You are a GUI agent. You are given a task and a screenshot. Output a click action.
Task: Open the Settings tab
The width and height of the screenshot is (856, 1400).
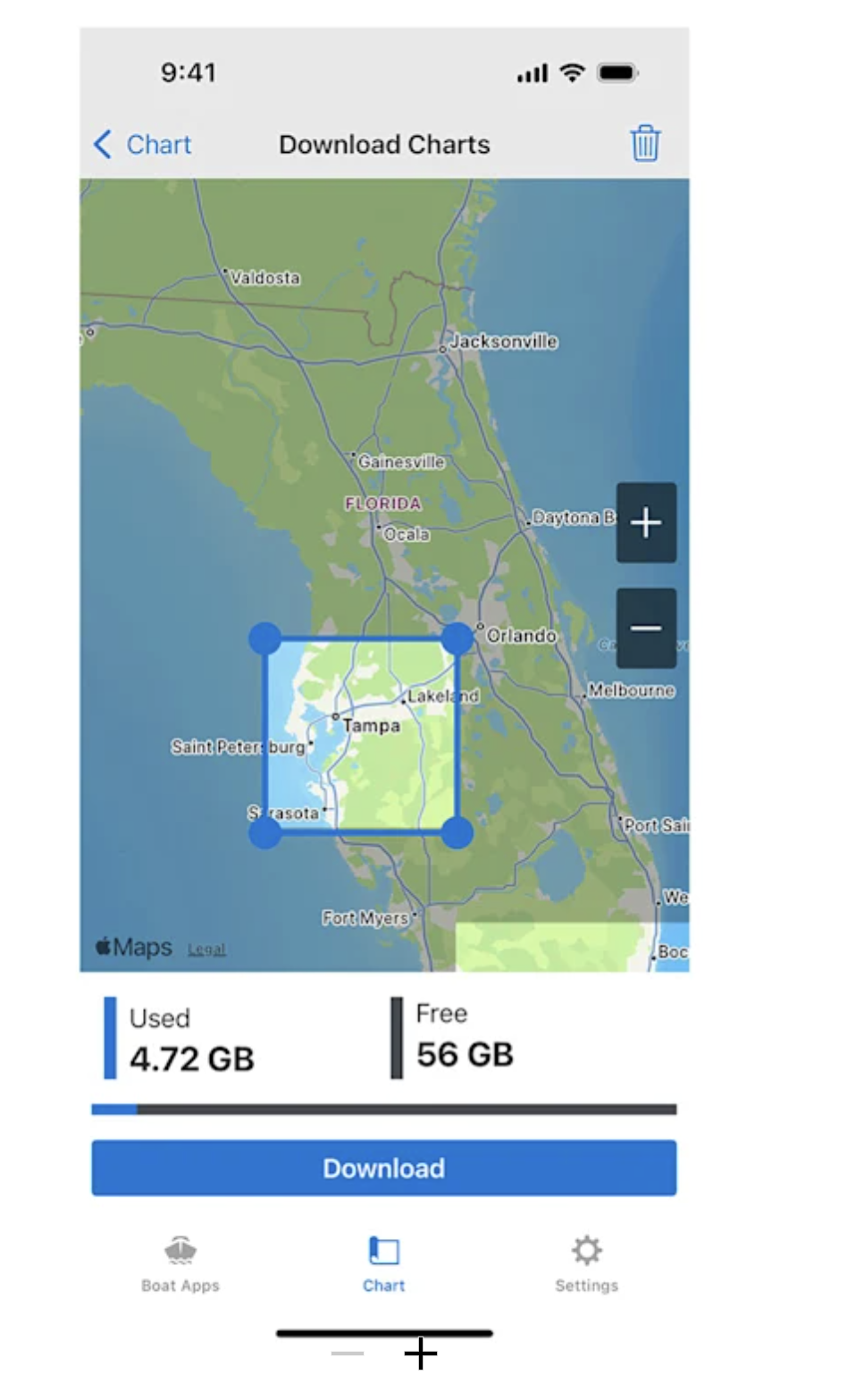tap(586, 1263)
